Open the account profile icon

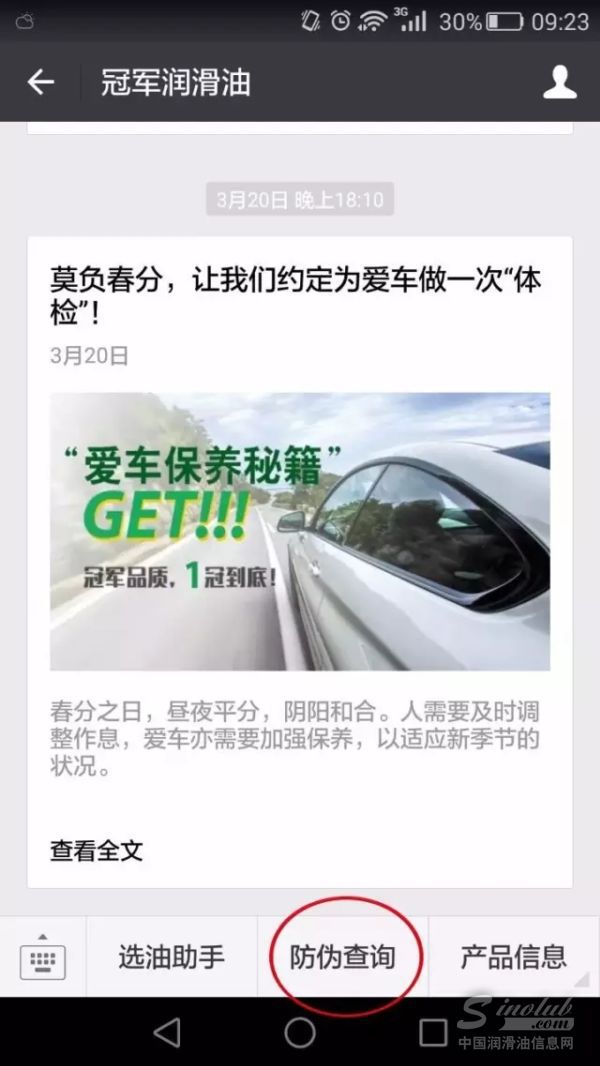tap(559, 82)
